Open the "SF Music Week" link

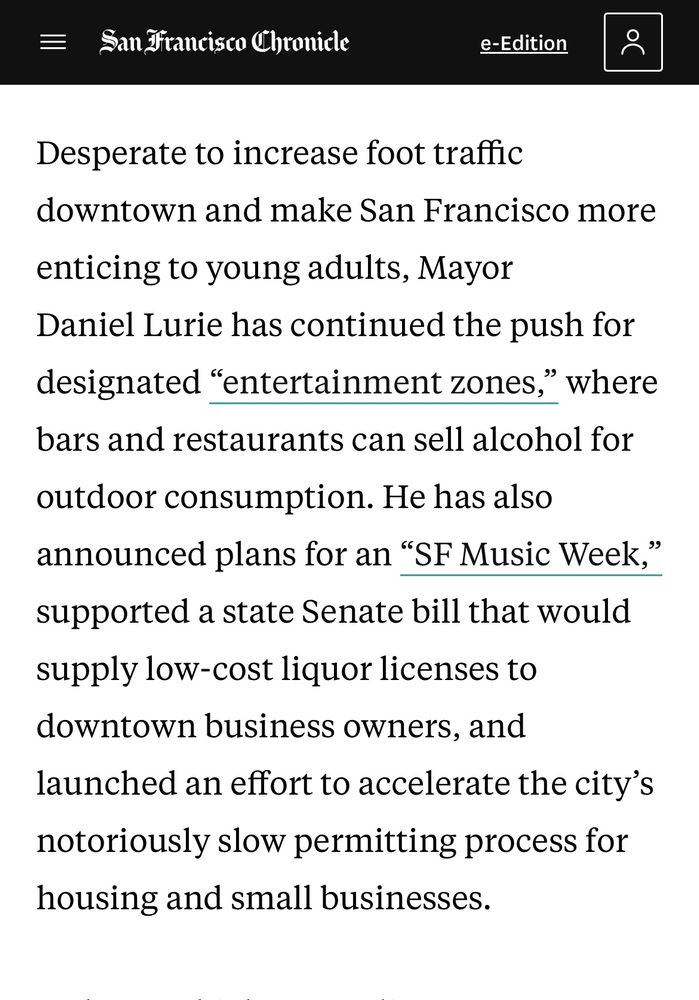530,554
